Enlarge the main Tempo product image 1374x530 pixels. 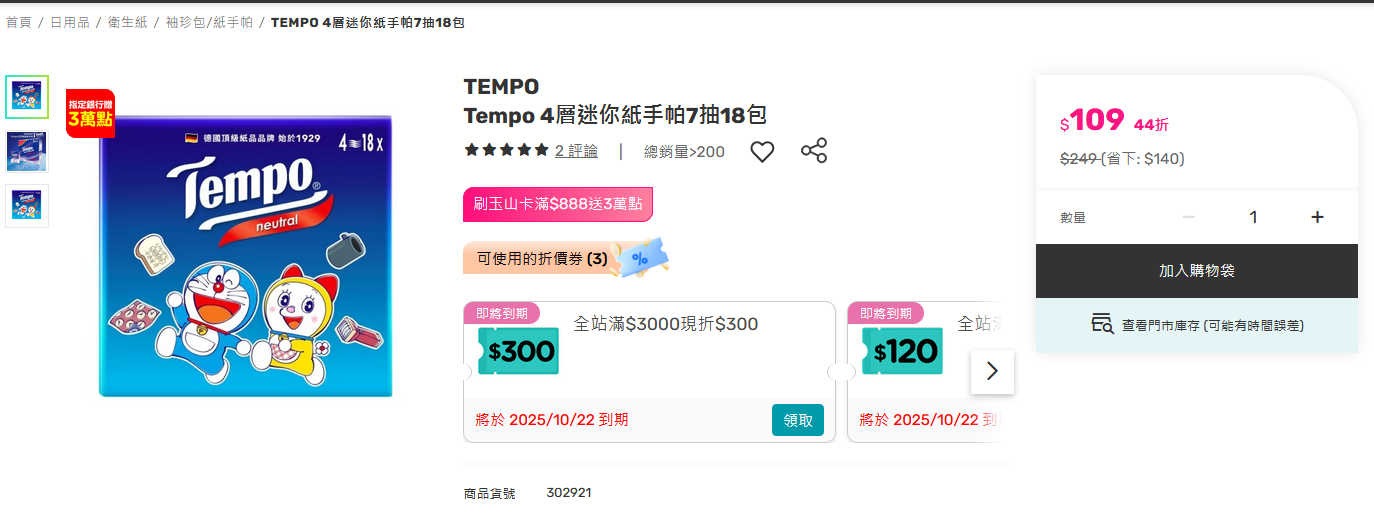(245, 255)
